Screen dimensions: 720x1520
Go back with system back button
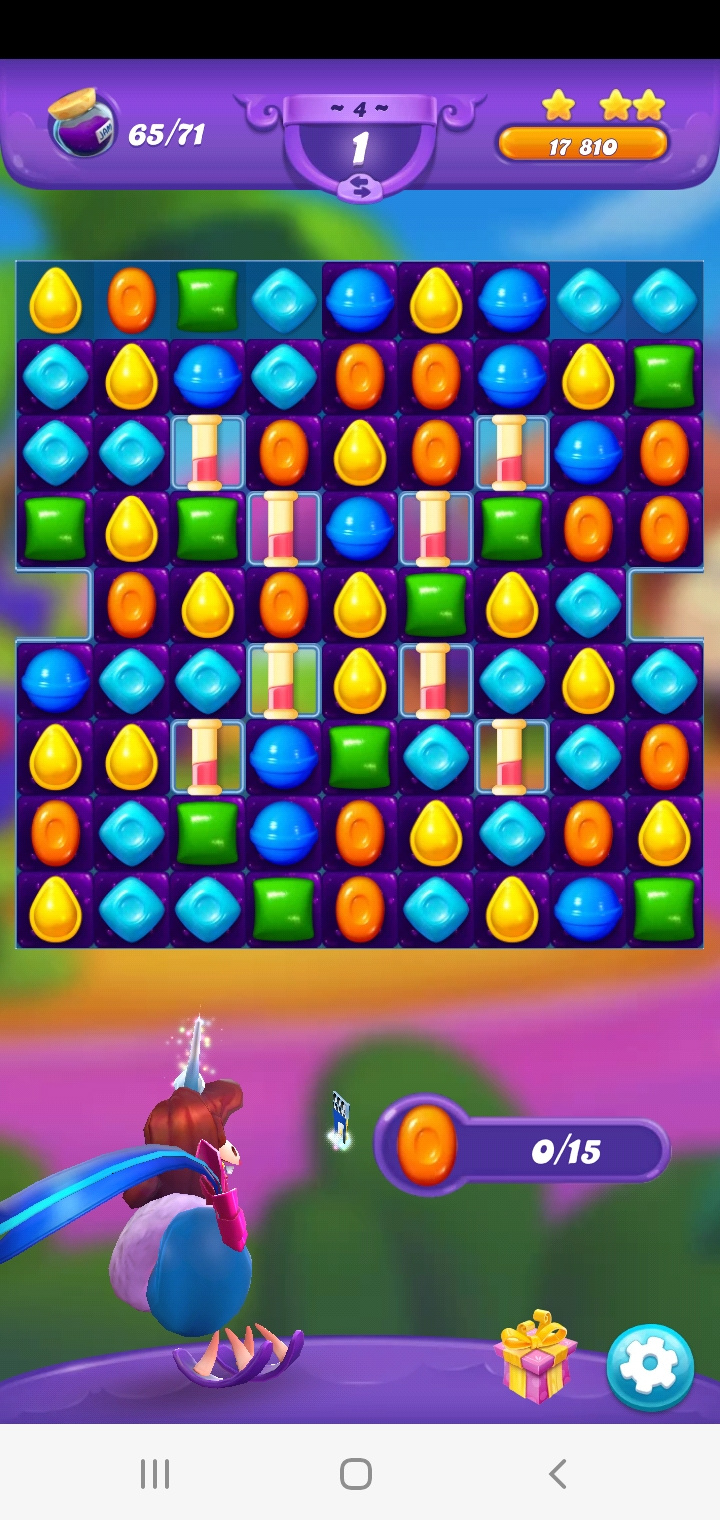[558, 1473]
